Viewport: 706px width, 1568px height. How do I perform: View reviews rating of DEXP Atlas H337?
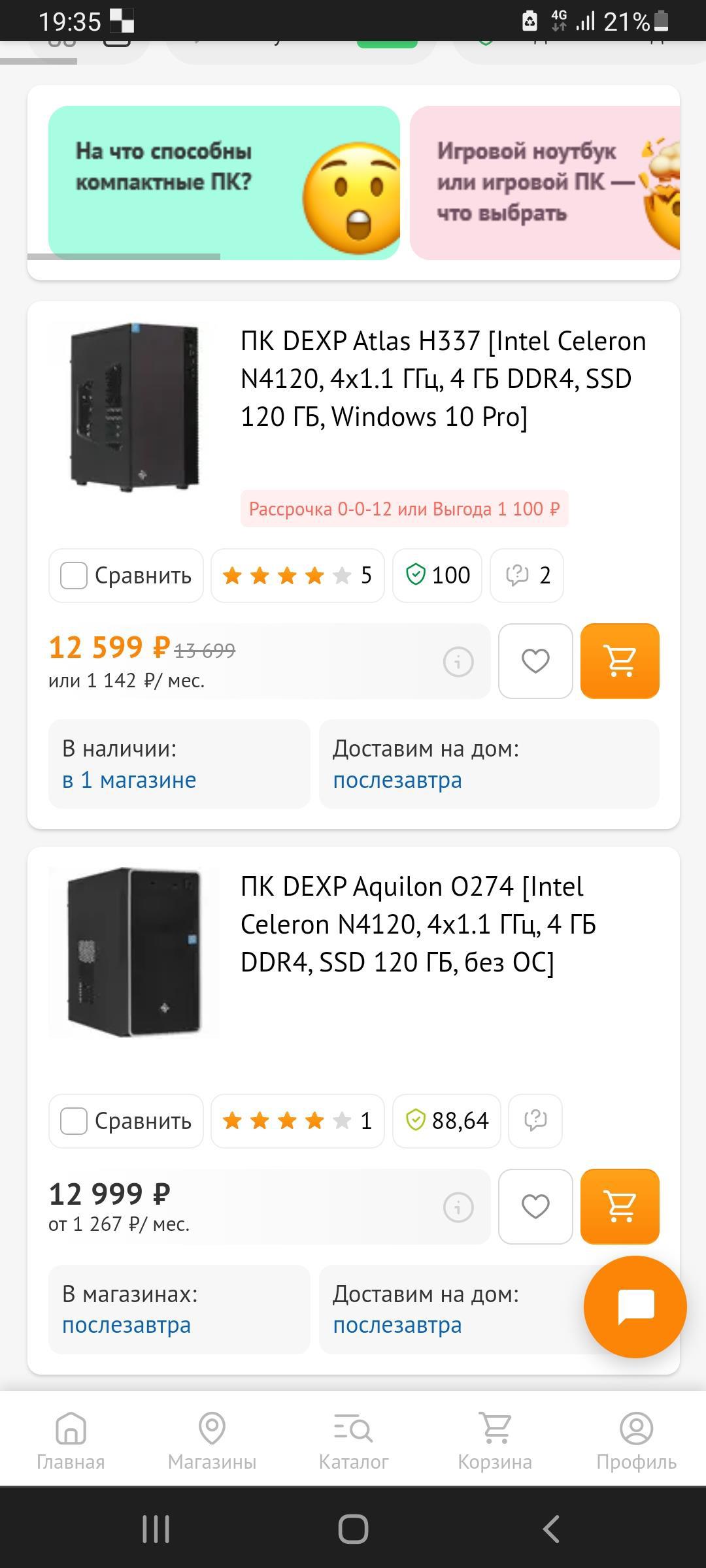point(297,576)
